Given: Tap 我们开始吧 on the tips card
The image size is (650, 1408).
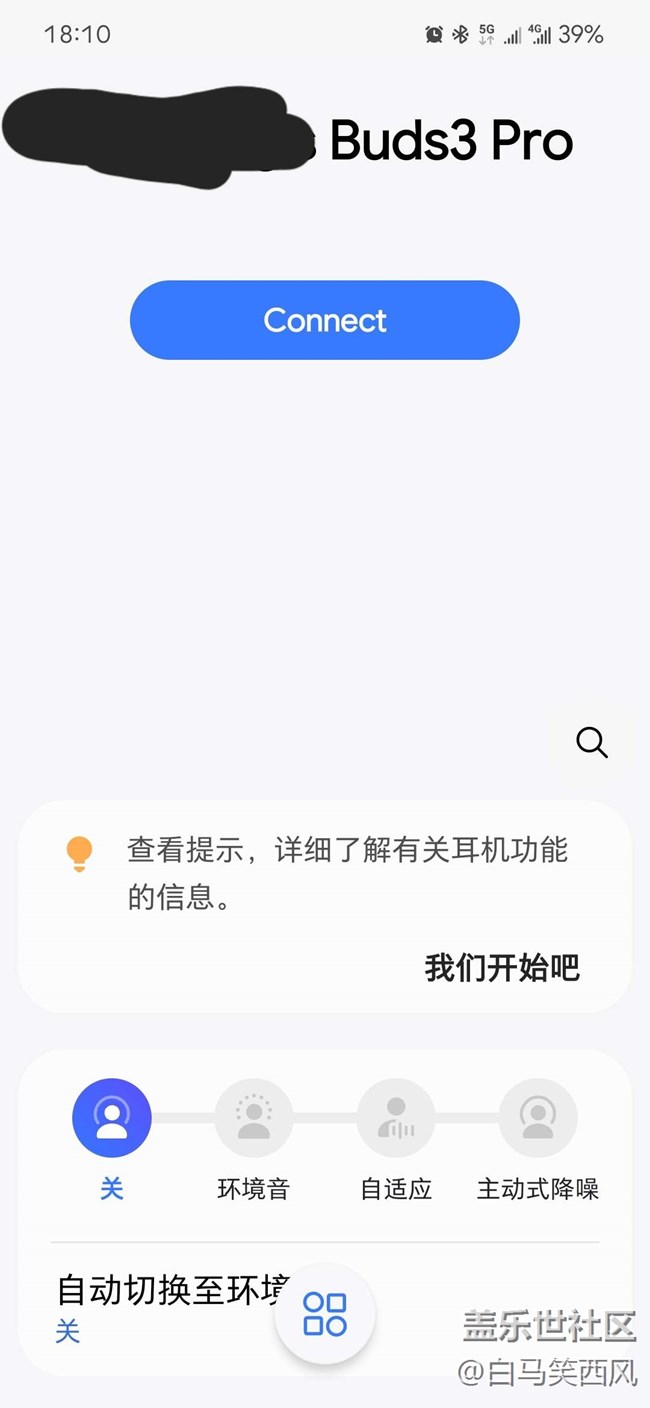Looking at the screenshot, I should click(502, 967).
